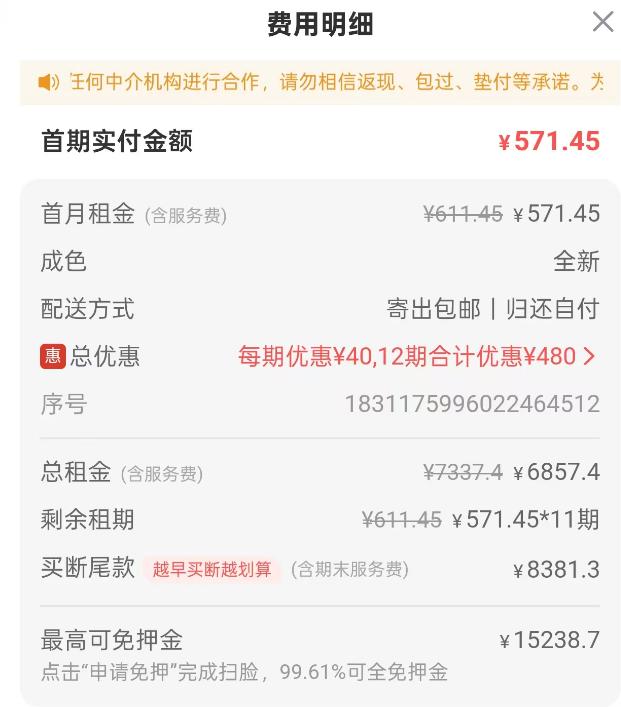Close the 费用明细 fee details panel
This screenshot has height=707, width=621.
[602, 22]
